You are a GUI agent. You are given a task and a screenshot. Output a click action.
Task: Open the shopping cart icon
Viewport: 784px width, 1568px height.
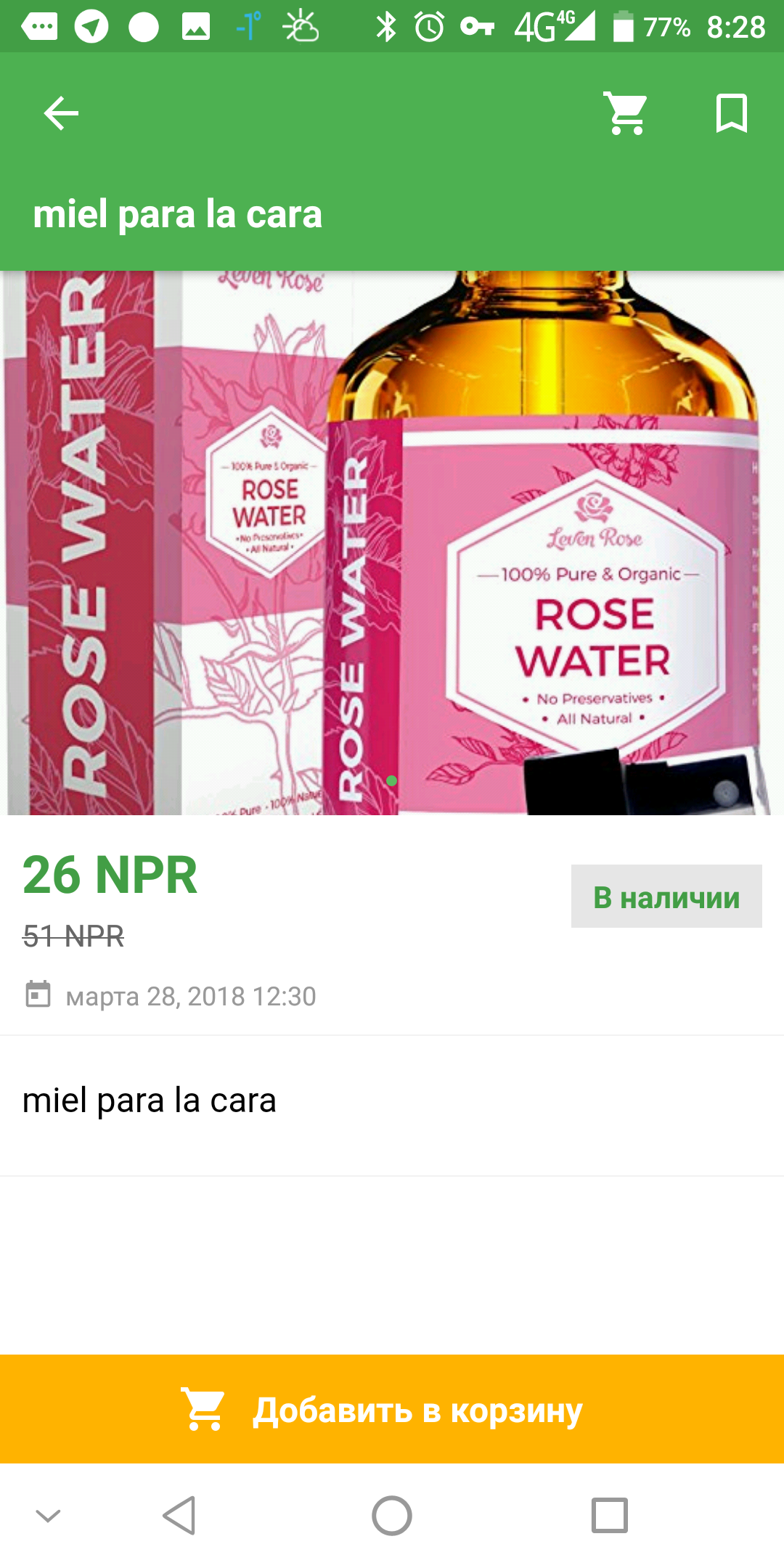(627, 113)
